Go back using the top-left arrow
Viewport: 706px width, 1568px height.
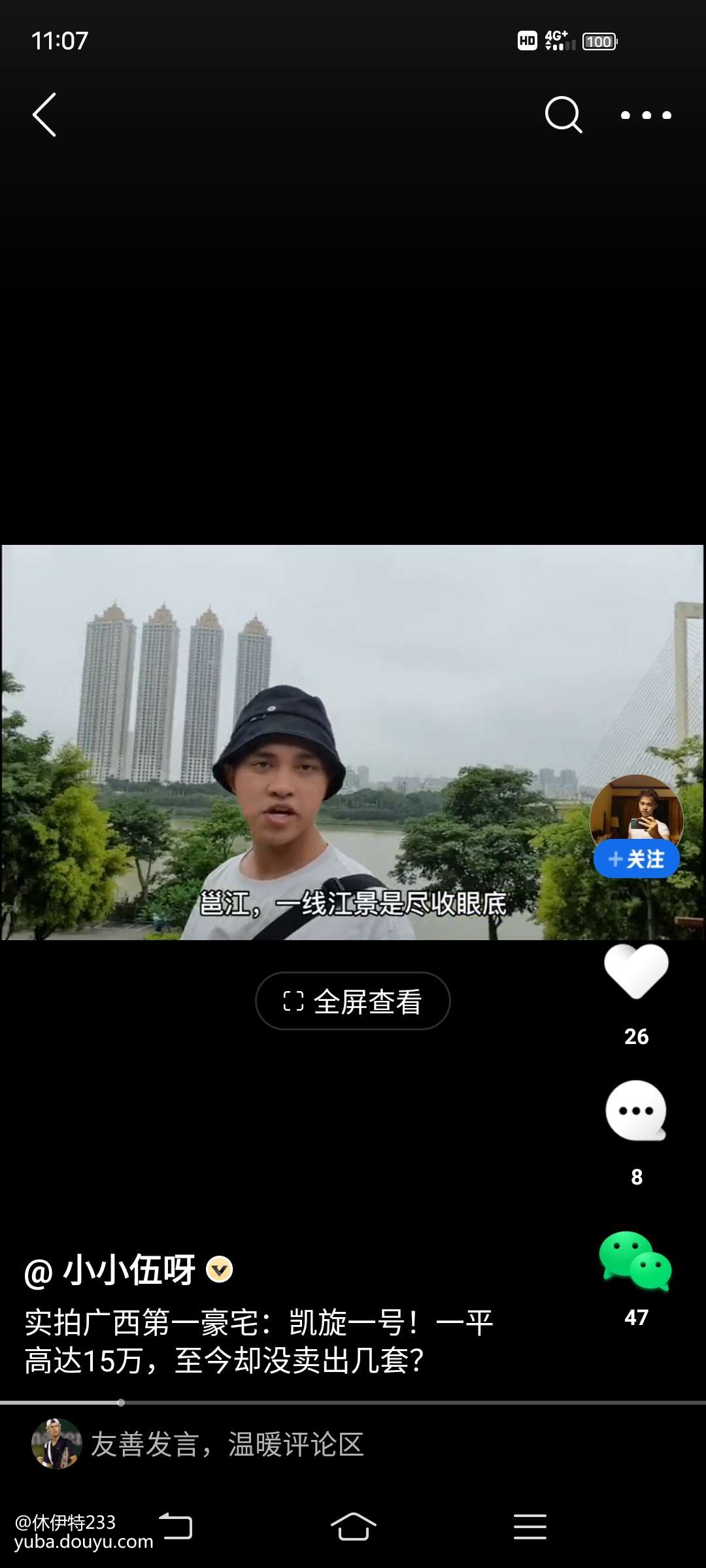(x=44, y=115)
